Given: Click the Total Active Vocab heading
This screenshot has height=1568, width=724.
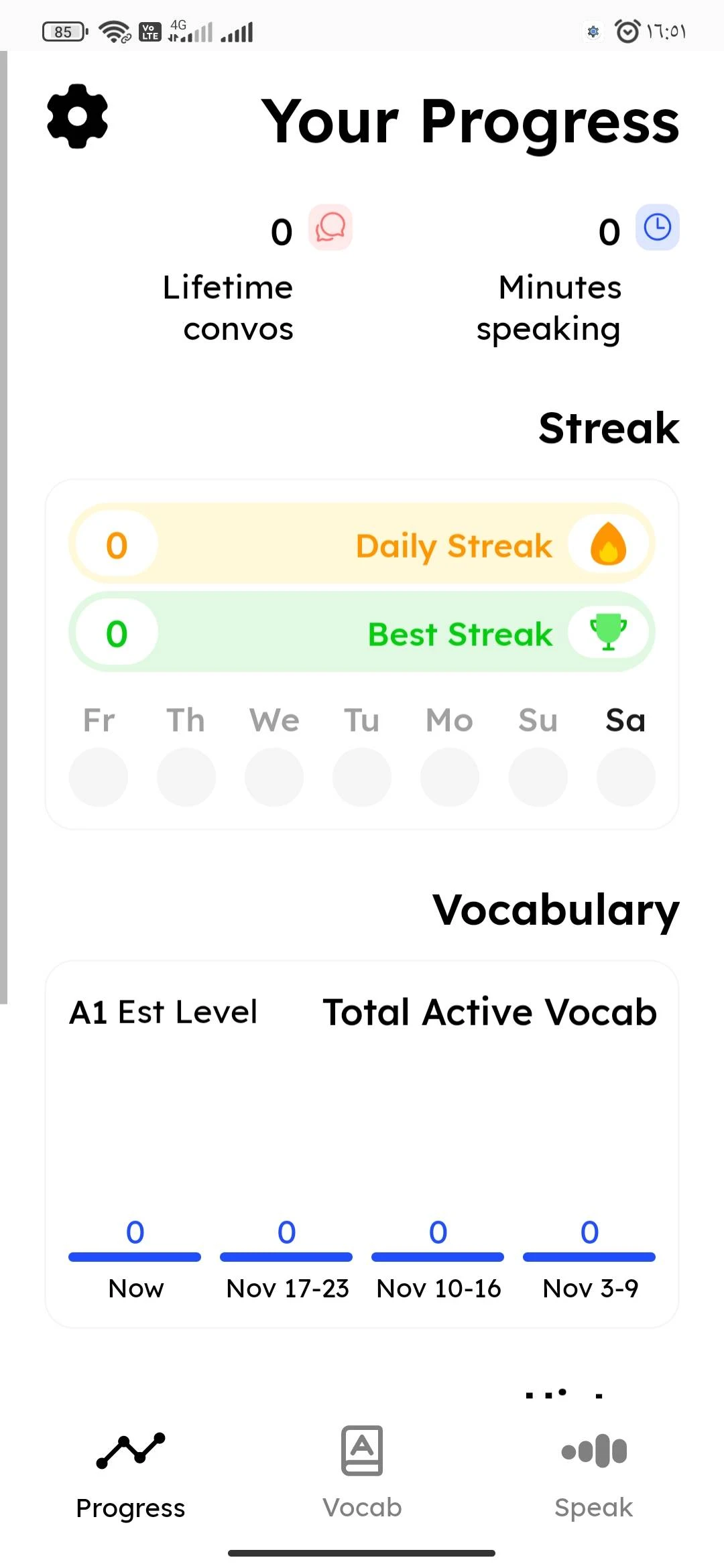Looking at the screenshot, I should 489,1012.
